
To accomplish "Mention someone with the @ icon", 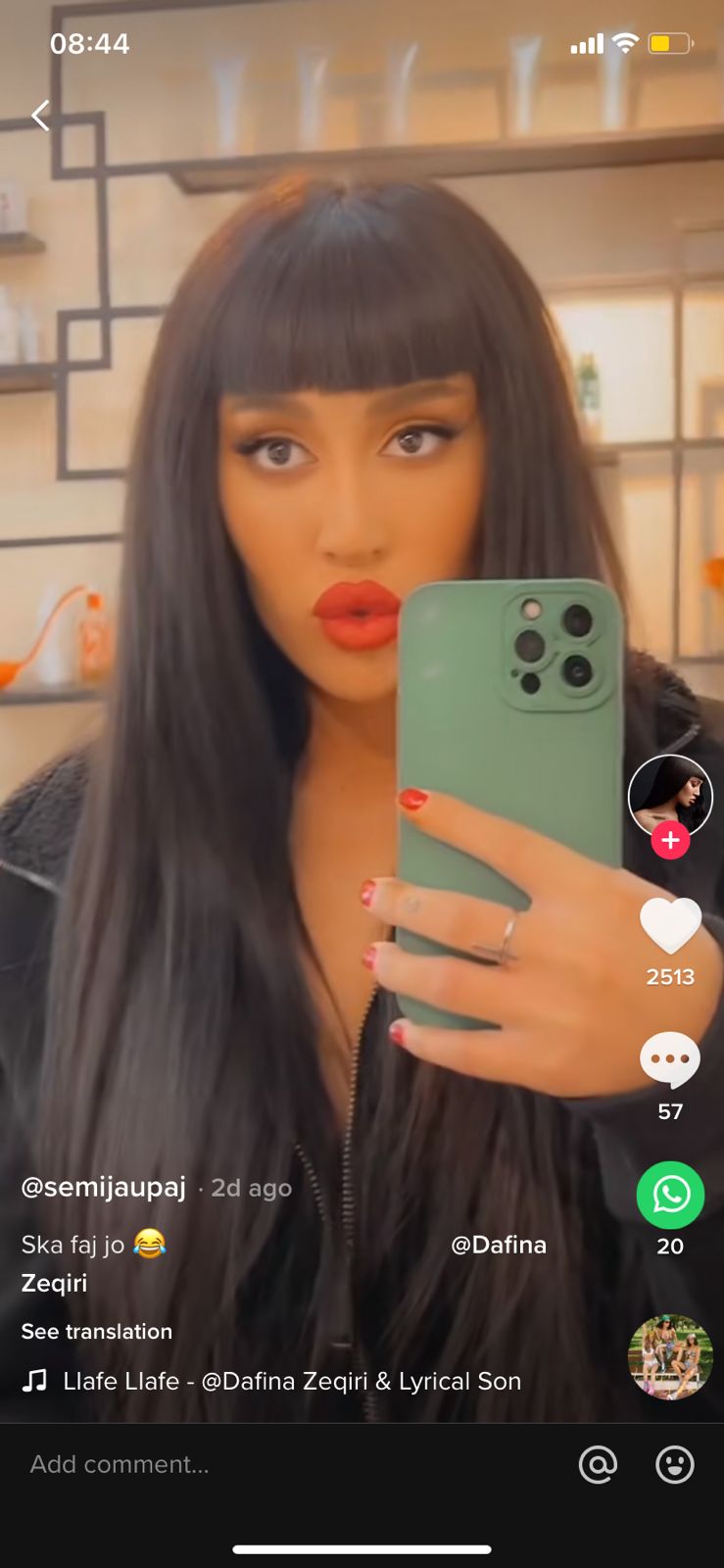I will (x=598, y=1464).
